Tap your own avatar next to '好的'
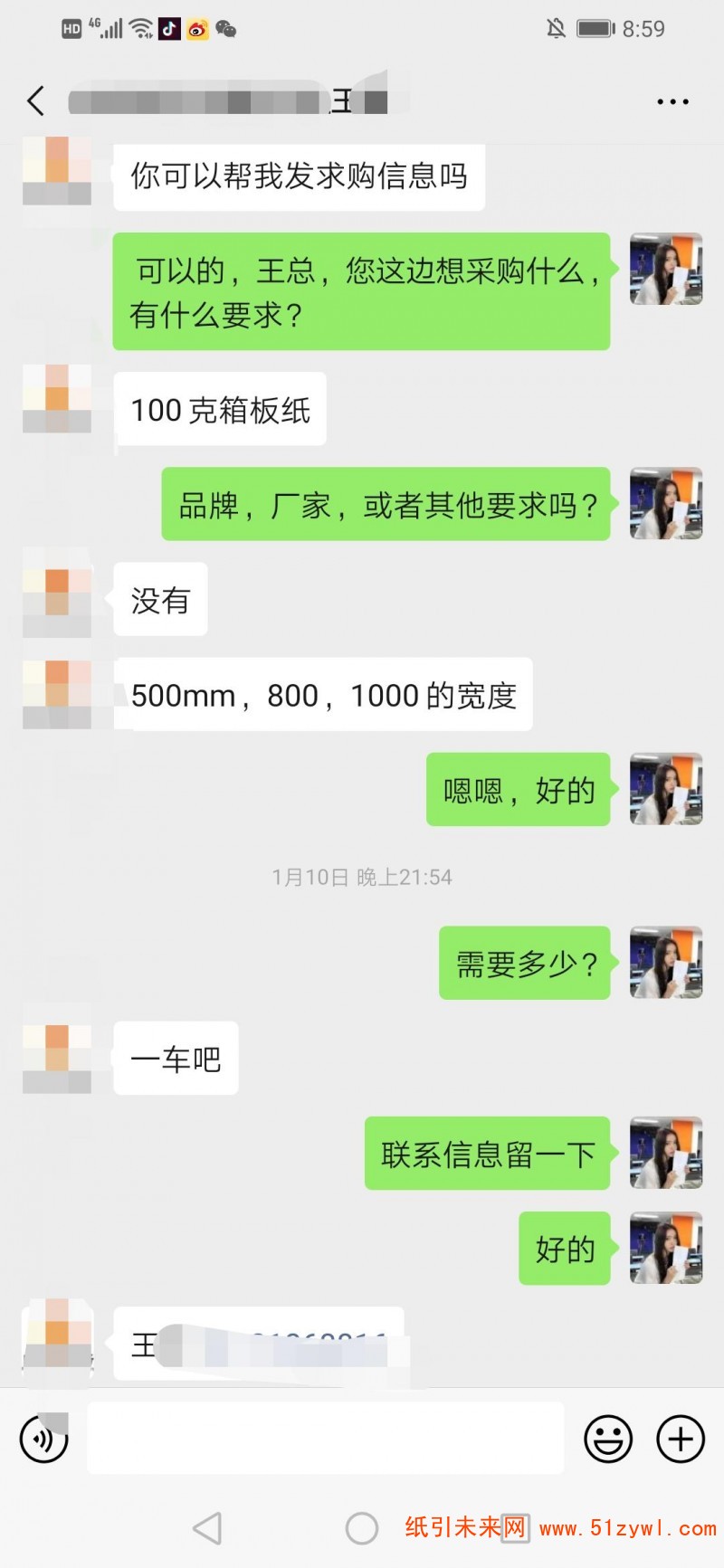The height and width of the screenshot is (1568, 724). (666, 1250)
